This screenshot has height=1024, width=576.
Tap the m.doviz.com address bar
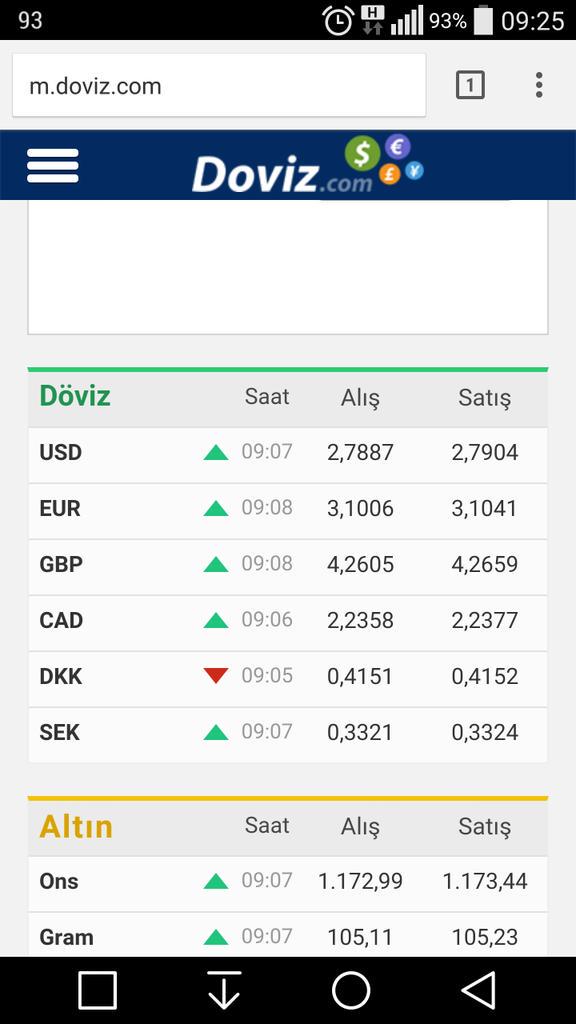pos(219,86)
